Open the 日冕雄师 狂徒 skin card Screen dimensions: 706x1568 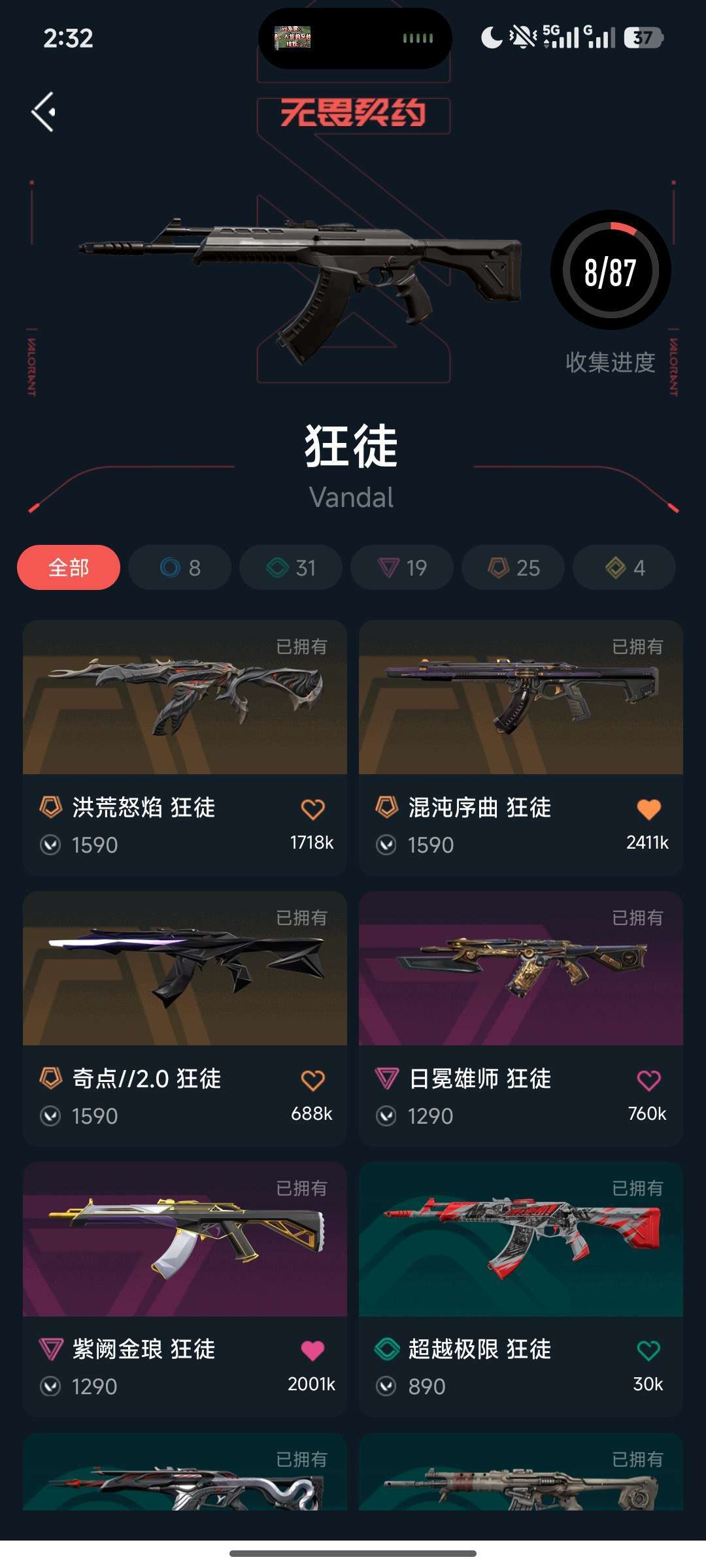pyautogui.click(x=521, y=1019)
